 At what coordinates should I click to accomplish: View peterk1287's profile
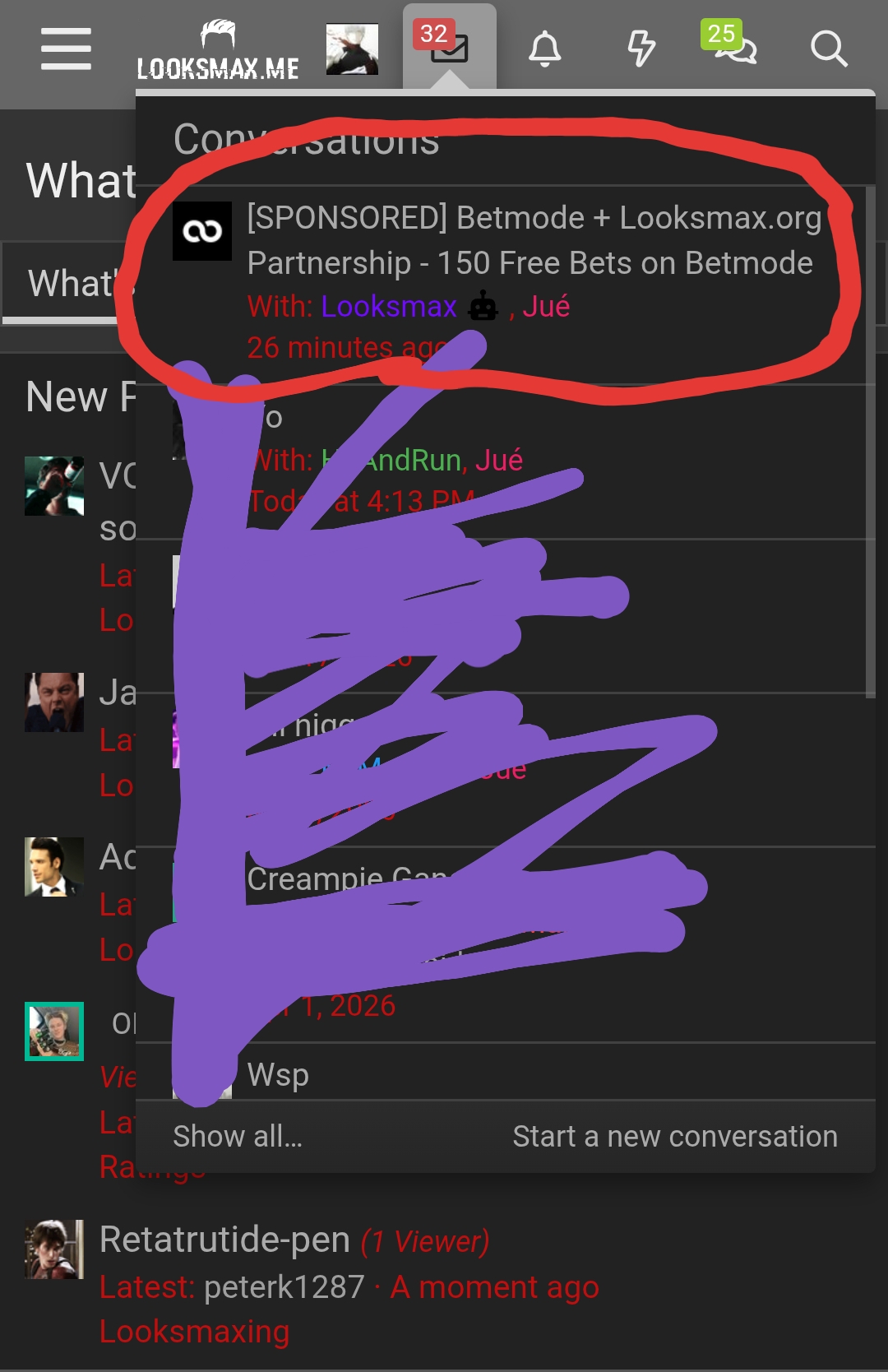284,1286
